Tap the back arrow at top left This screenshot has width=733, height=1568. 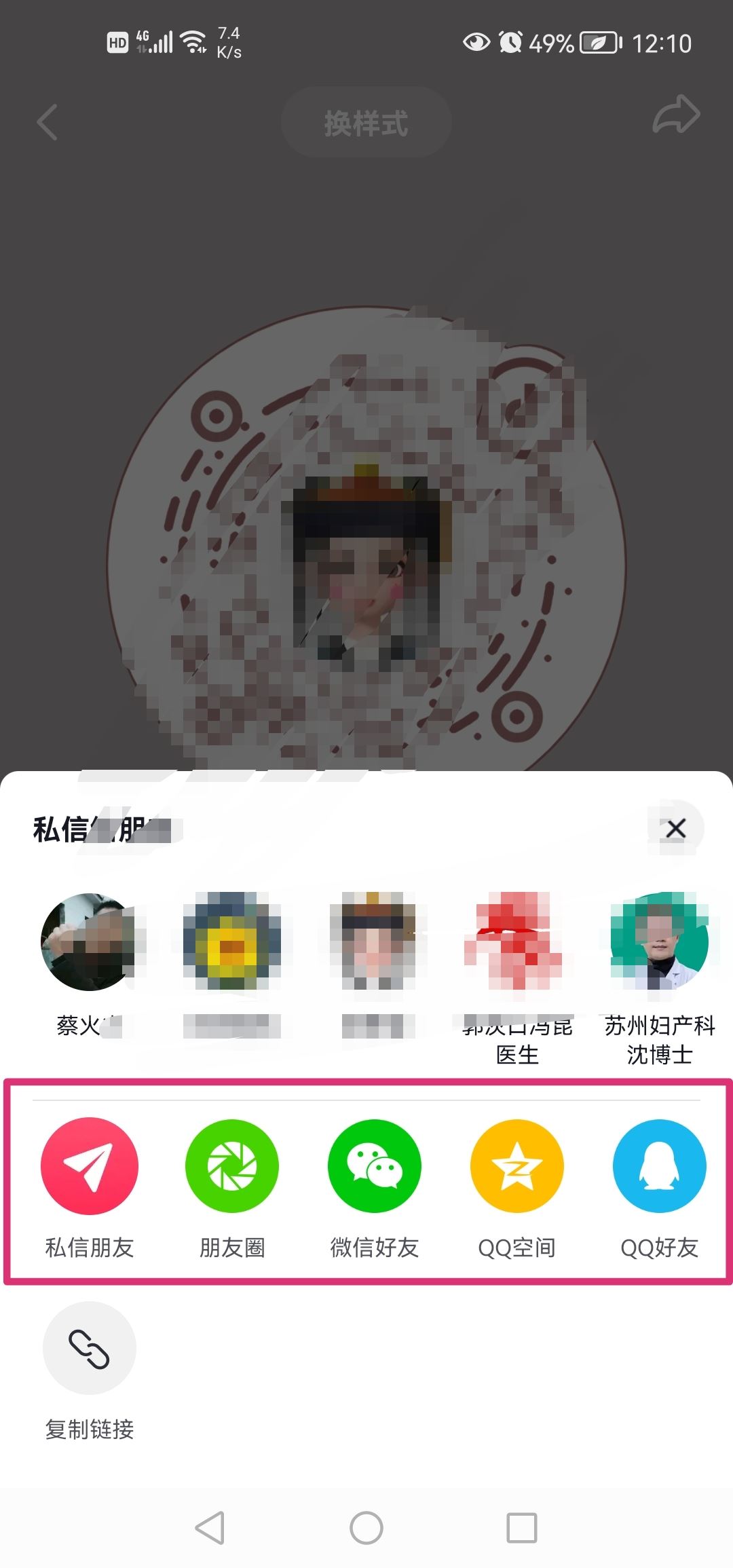(46, 122)
